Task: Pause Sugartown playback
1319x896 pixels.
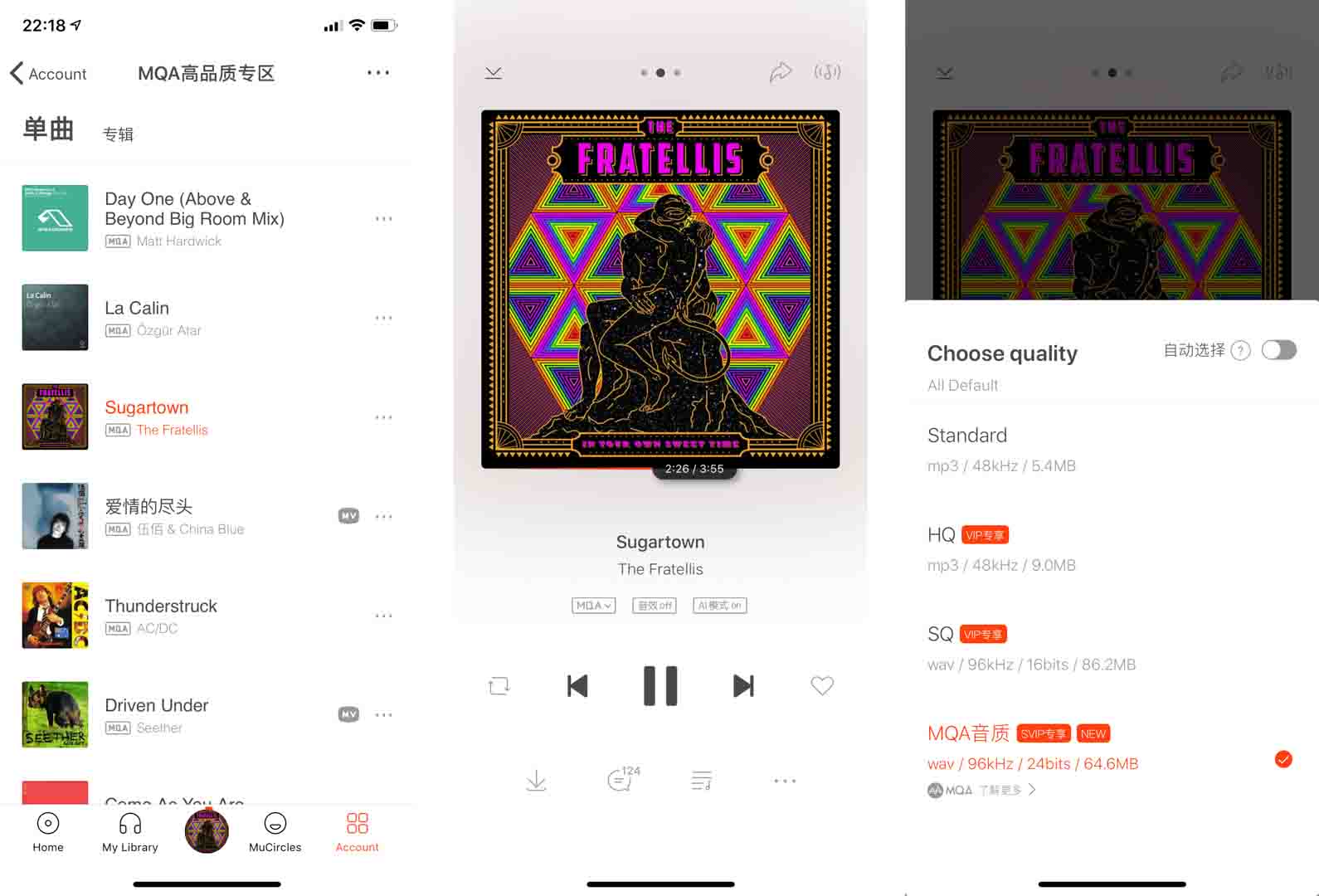Action: click(x=660, y=686)
